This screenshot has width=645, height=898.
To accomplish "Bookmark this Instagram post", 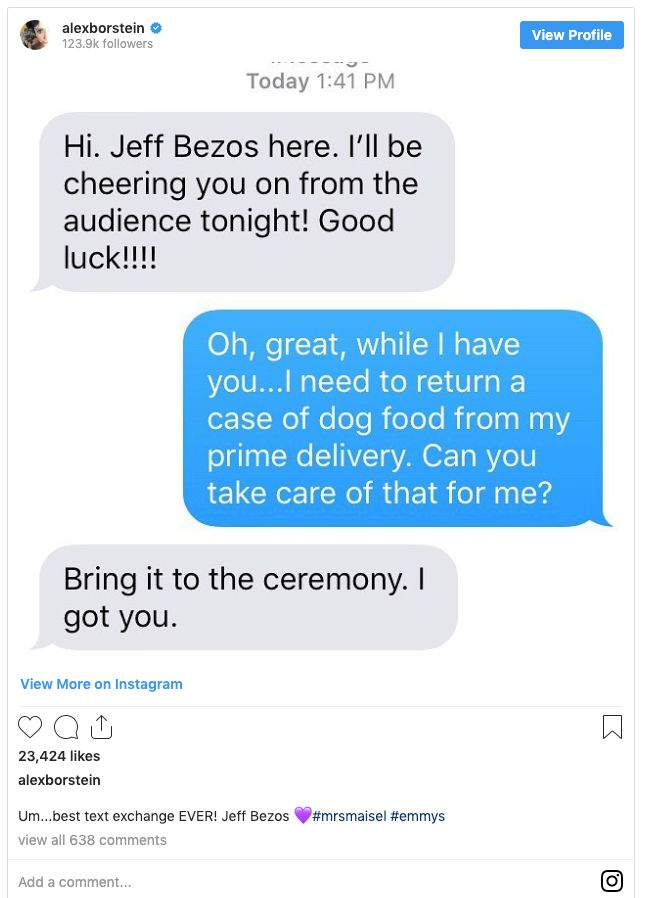I will 612,727.
